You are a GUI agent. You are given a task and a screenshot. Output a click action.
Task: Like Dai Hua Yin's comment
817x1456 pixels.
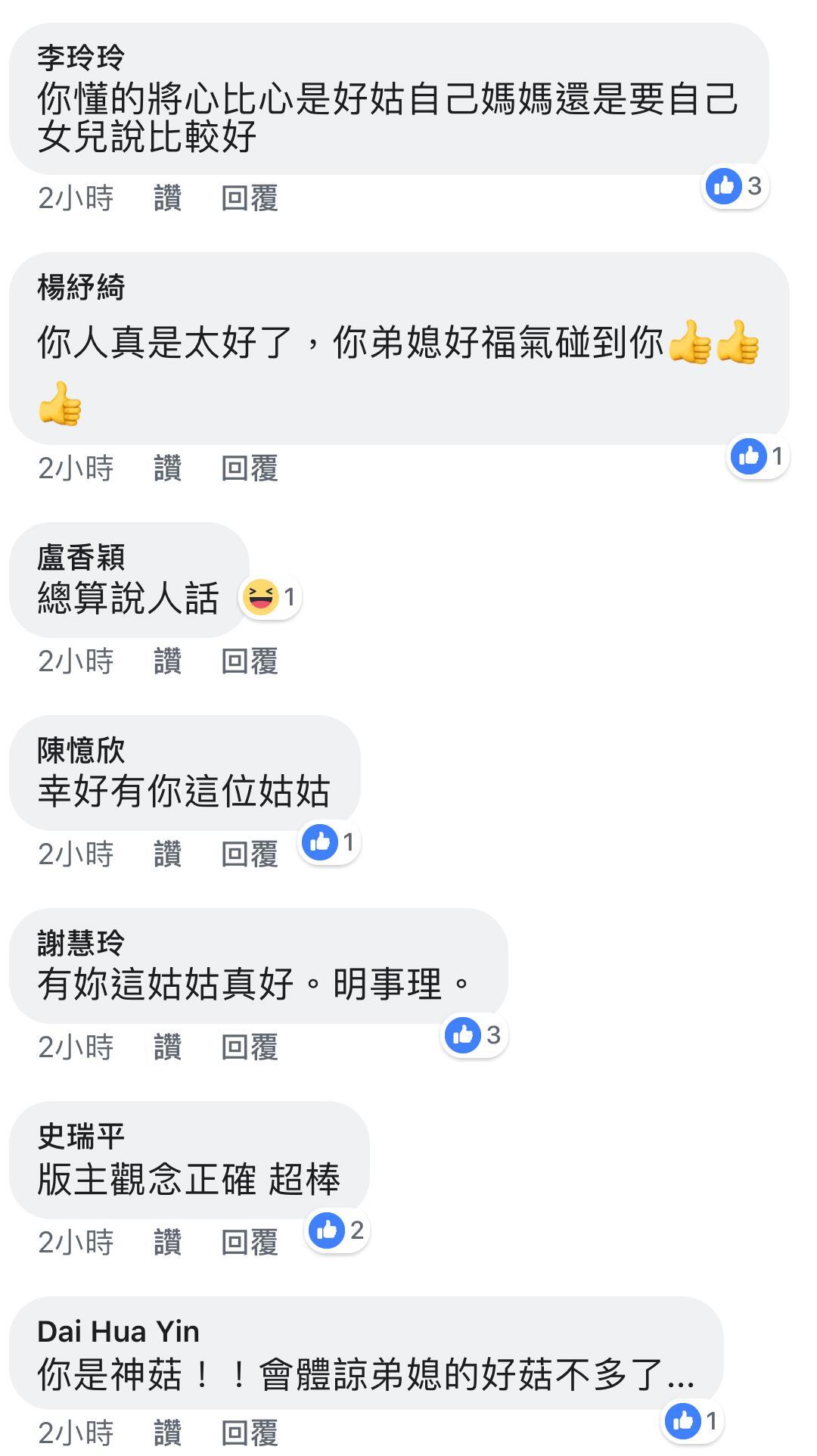pyautogui.click(x=167, y=1433)
